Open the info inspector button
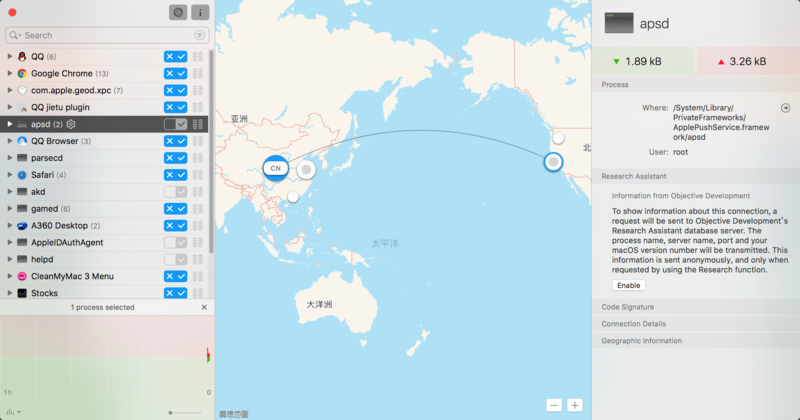Image resolution: width=800 pixels, height=420 pixels. (x=200, y=12)
